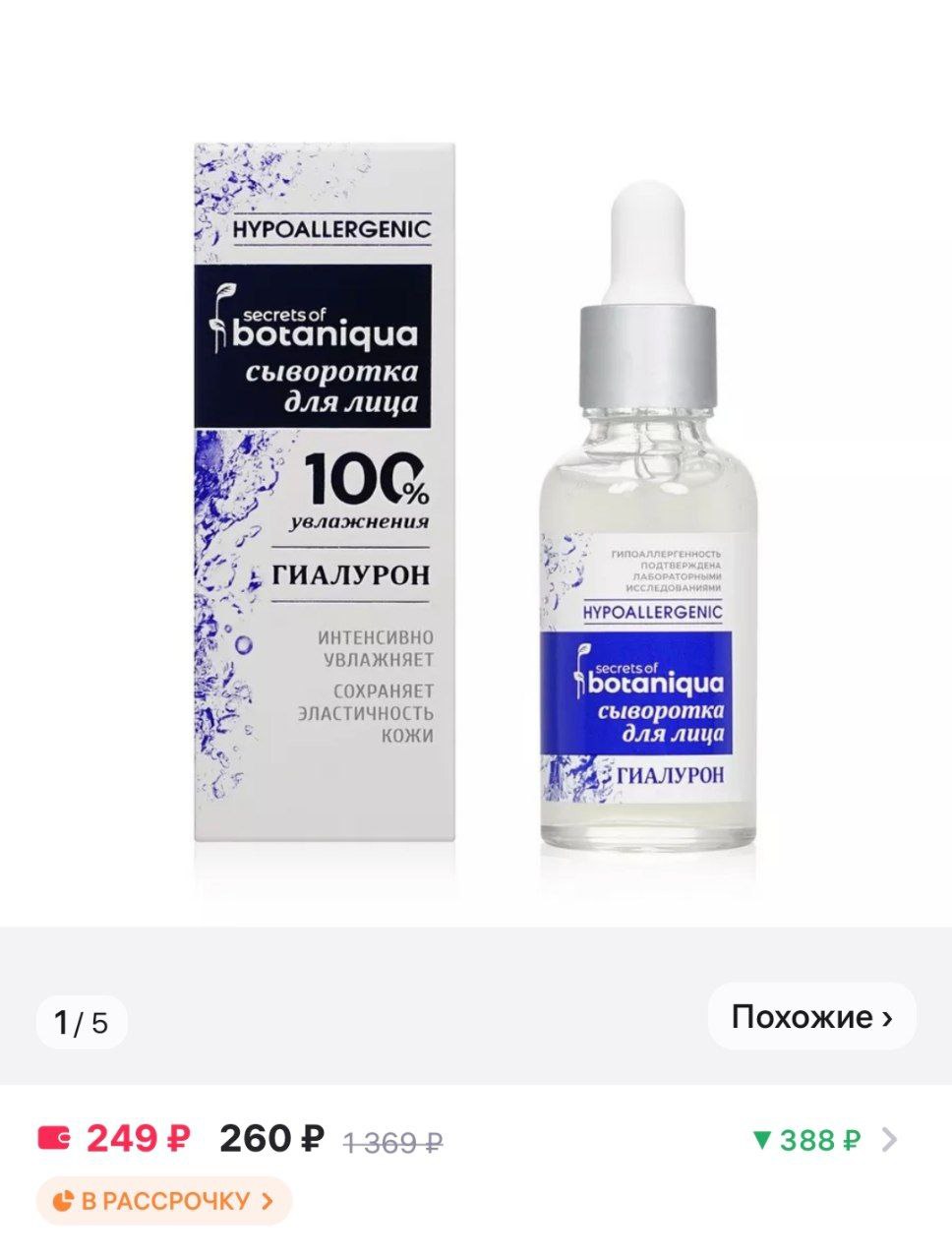Open similar products via Похожие button
Screen dimensions: 952x1259
811,1016
